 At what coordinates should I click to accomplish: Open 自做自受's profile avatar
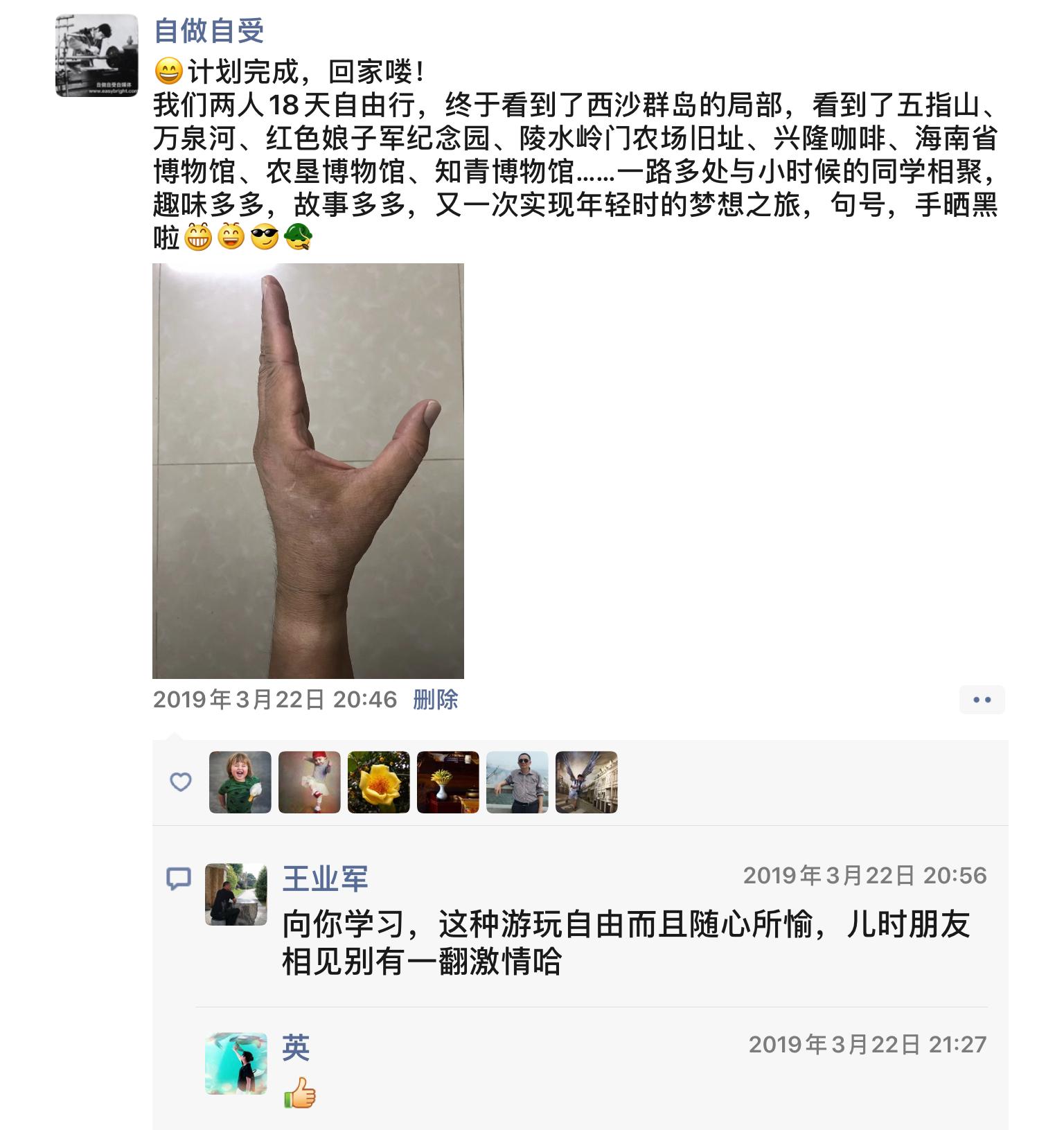[96, 55]
